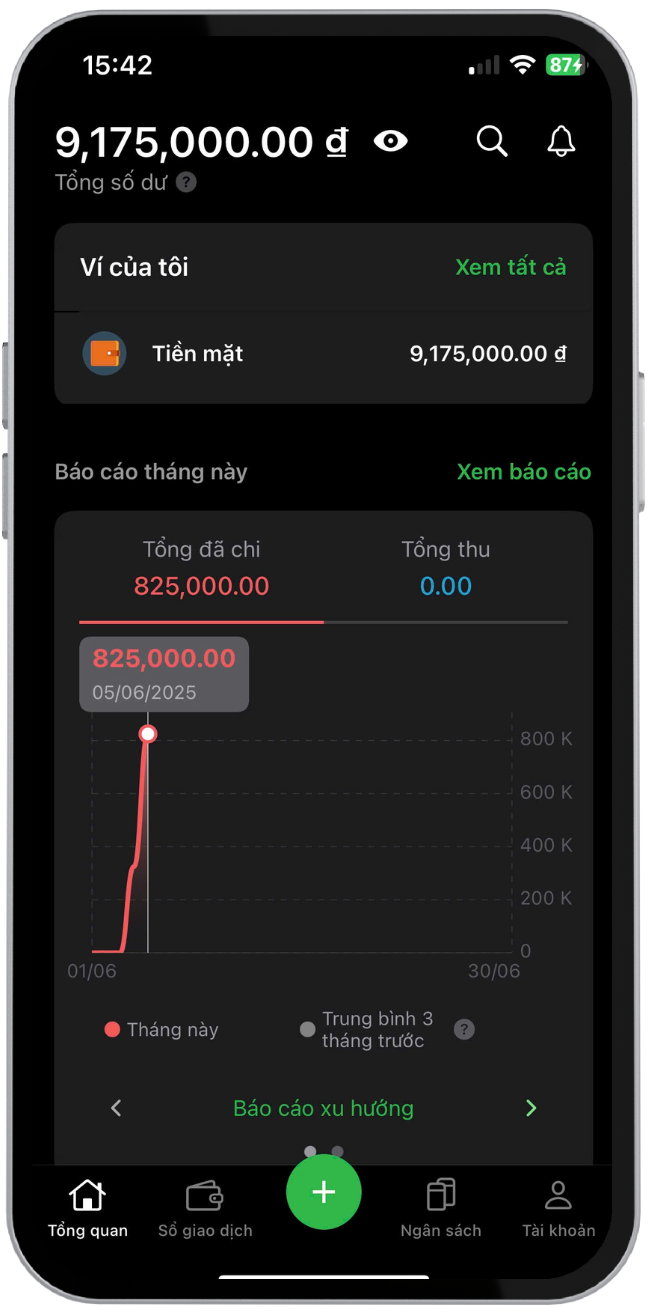Image resolution: width=648 pixels, height=1314 pixels.
Task: Open the notifications bell
Action: [562, 141]
